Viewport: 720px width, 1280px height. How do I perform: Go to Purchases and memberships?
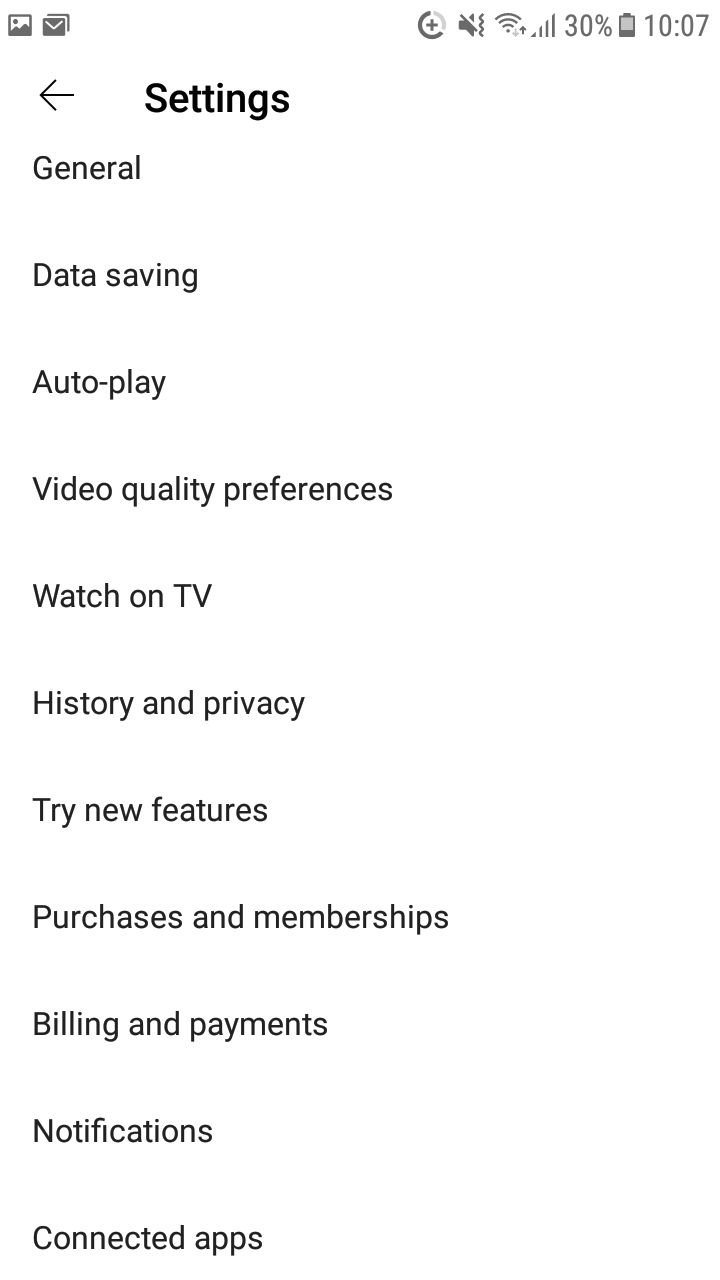click(x=240, y=917)
